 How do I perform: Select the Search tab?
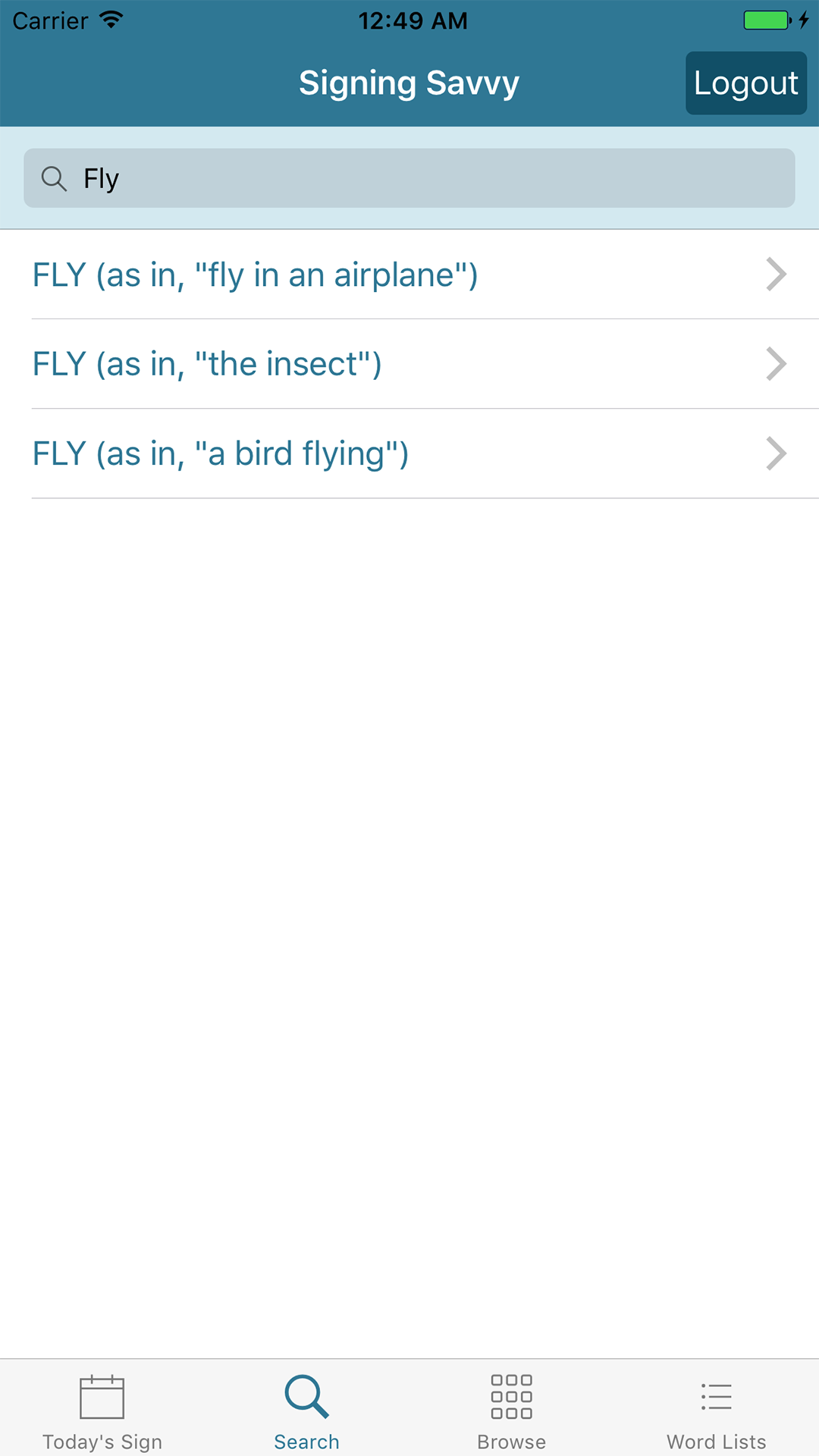tap(306, 1410)
